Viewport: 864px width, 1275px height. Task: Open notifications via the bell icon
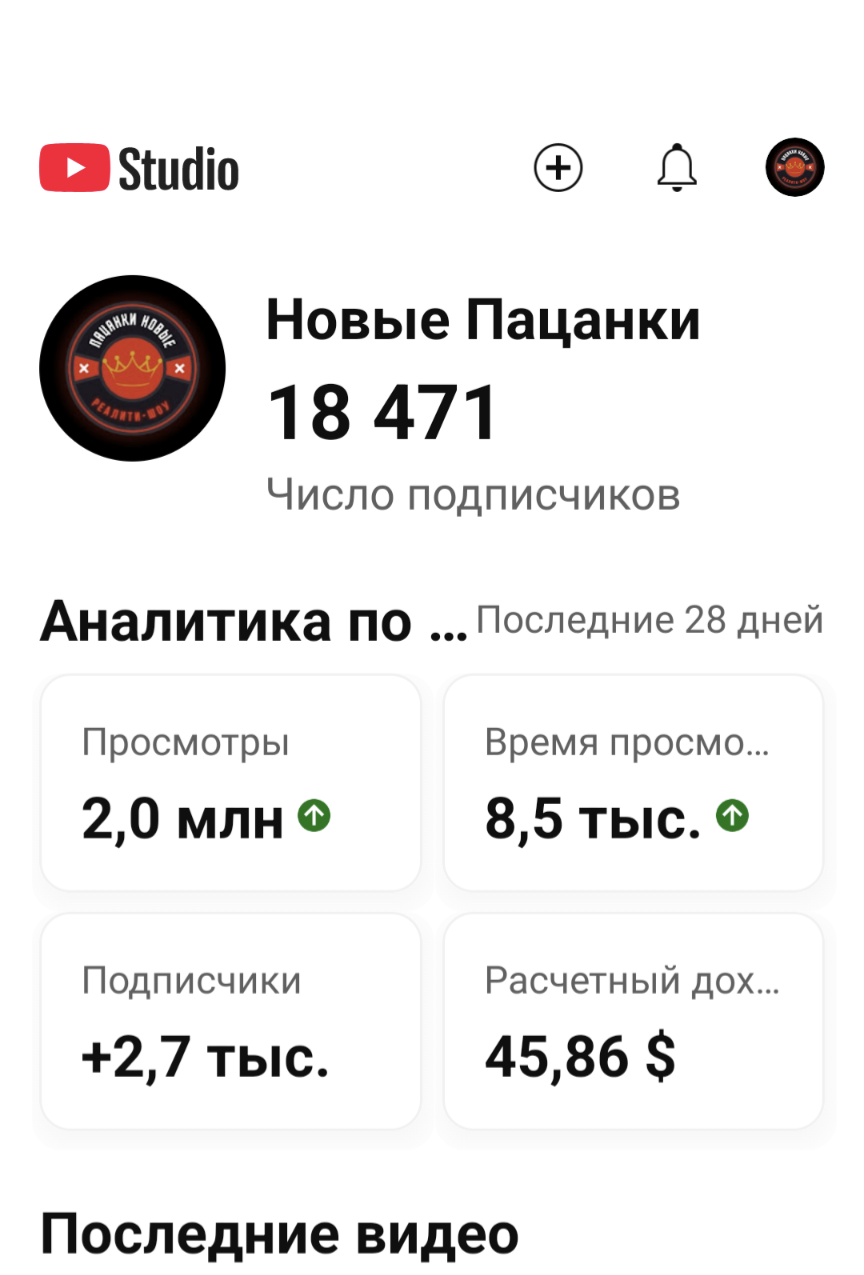click(677, 167)
